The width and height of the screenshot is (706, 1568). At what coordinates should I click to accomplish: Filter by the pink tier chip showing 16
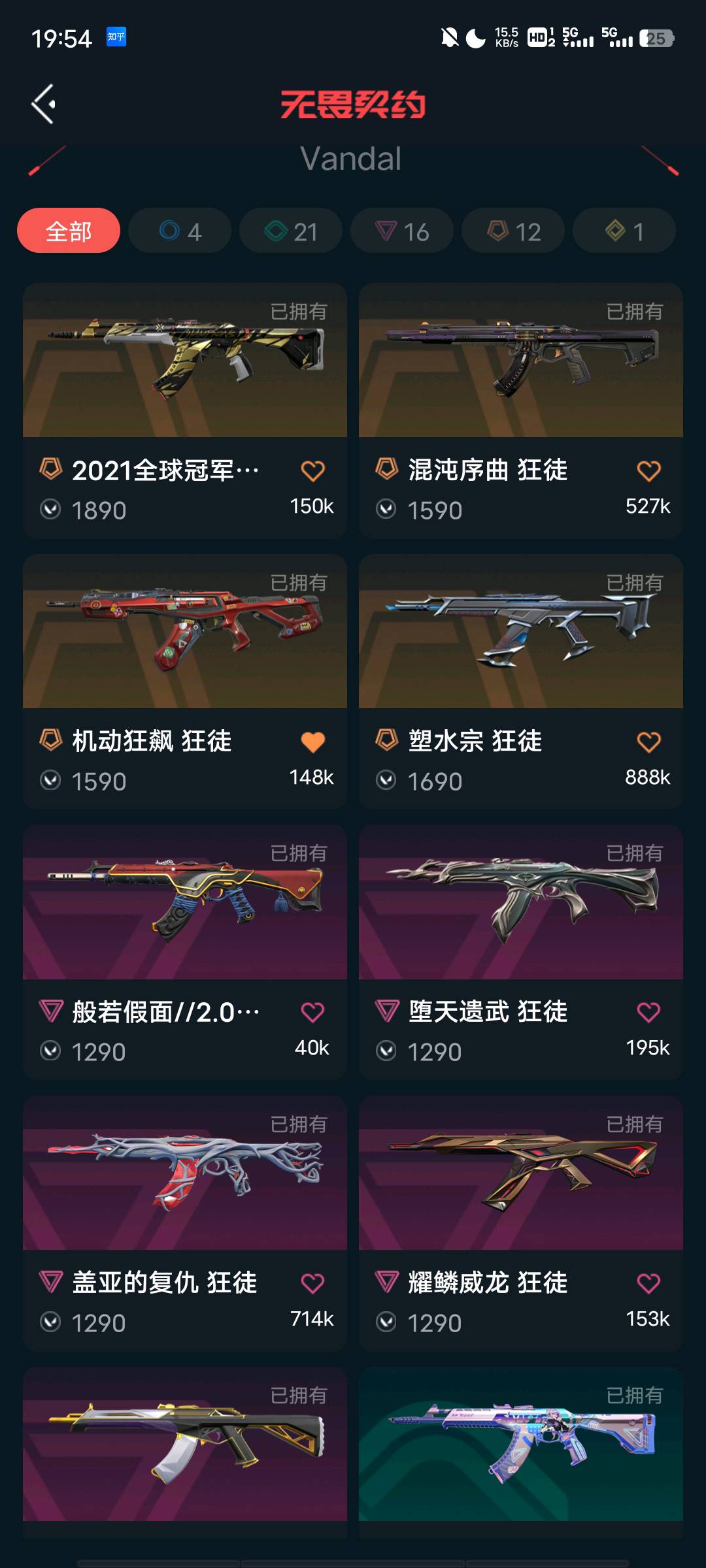402,231
